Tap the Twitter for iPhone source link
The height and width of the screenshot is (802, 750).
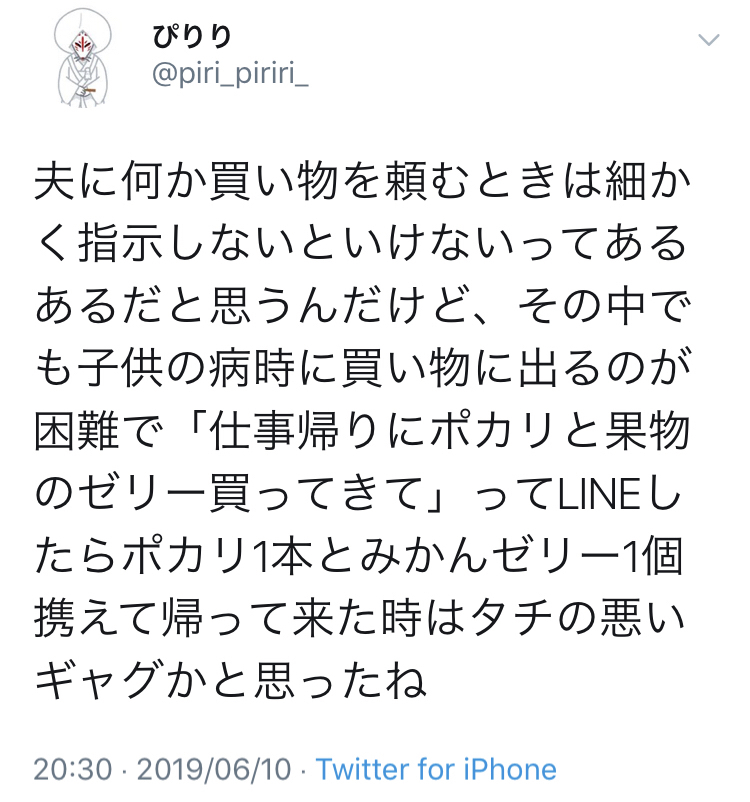pyautogui.click(x=436, y=769)
